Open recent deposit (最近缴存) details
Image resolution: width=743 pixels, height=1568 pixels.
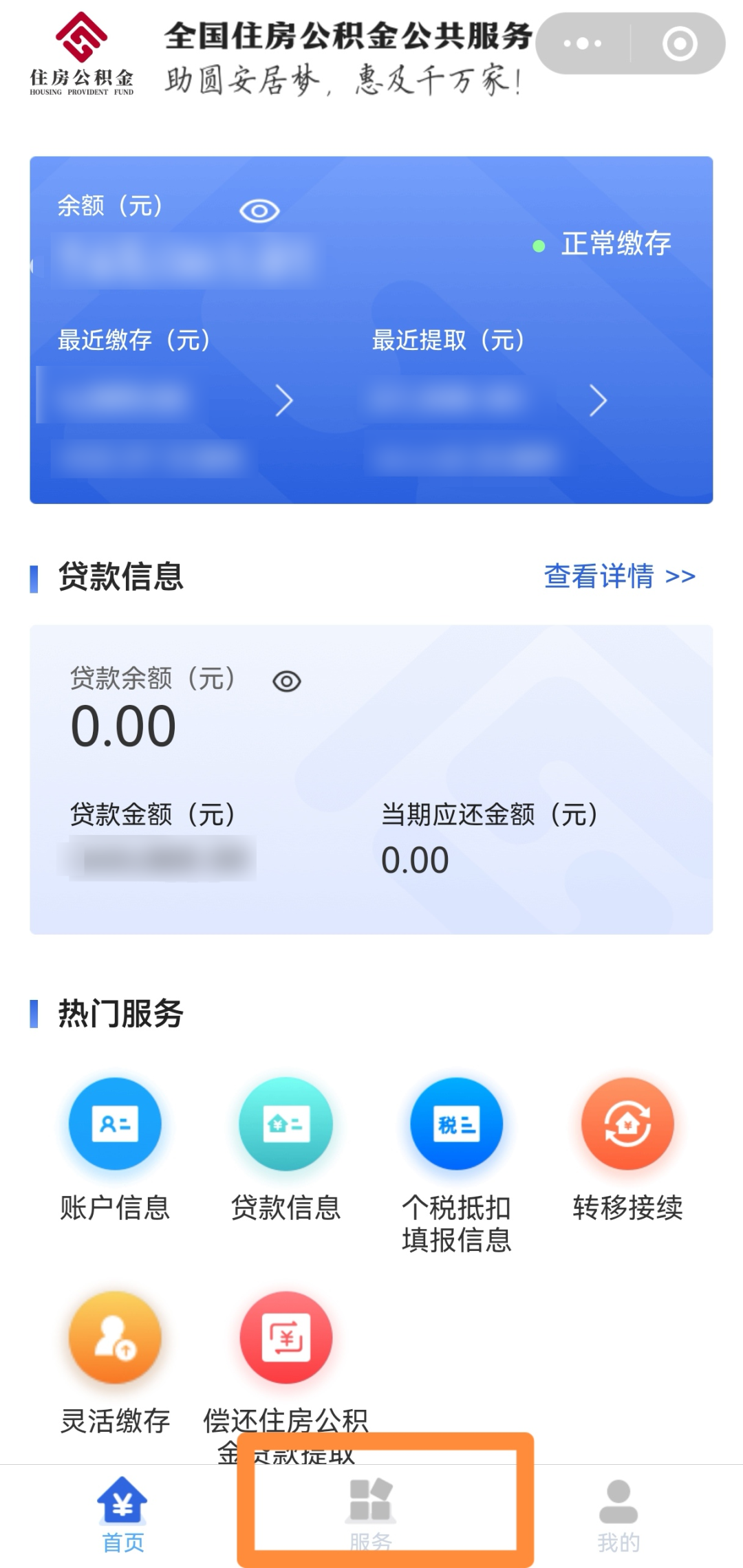tap(283, 400)
